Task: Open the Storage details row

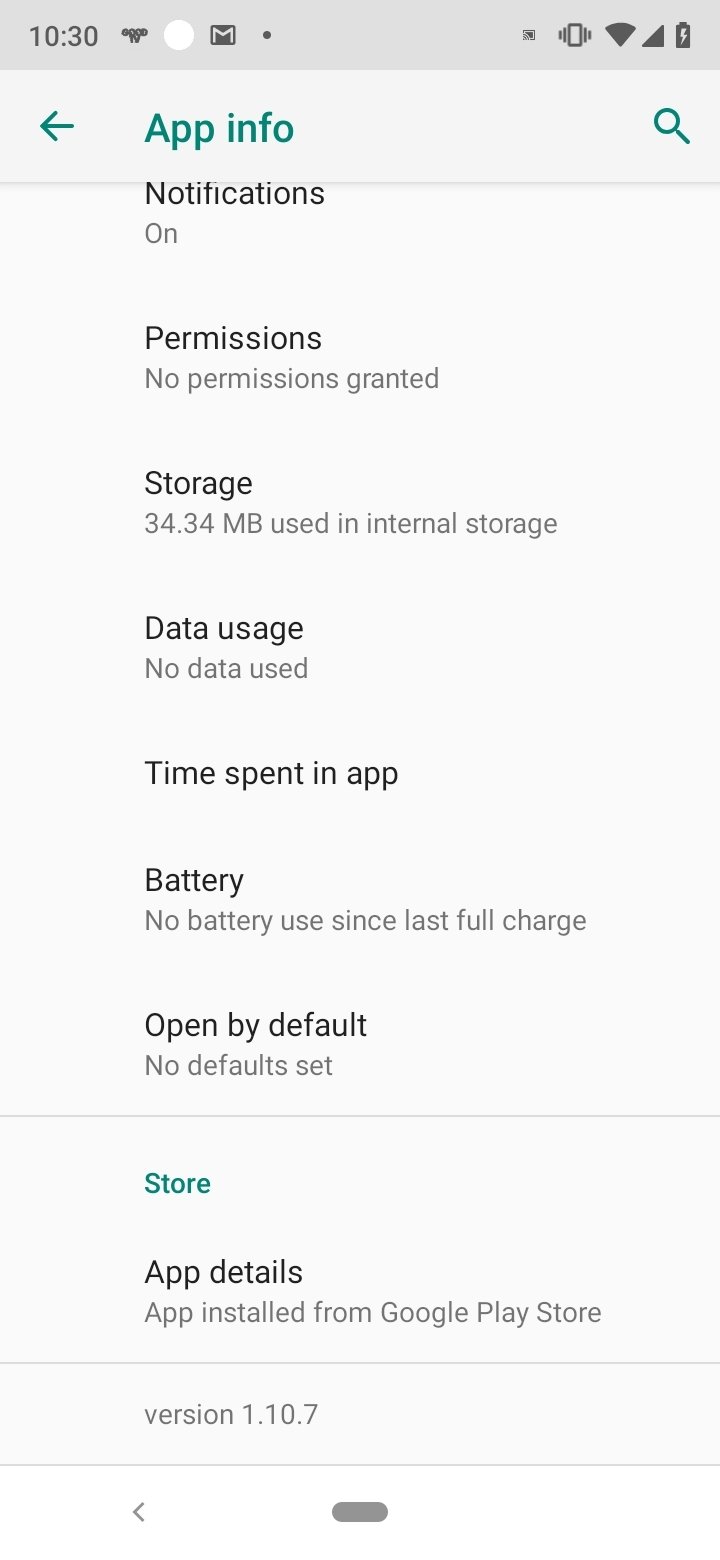Action: tap(360, 502)
